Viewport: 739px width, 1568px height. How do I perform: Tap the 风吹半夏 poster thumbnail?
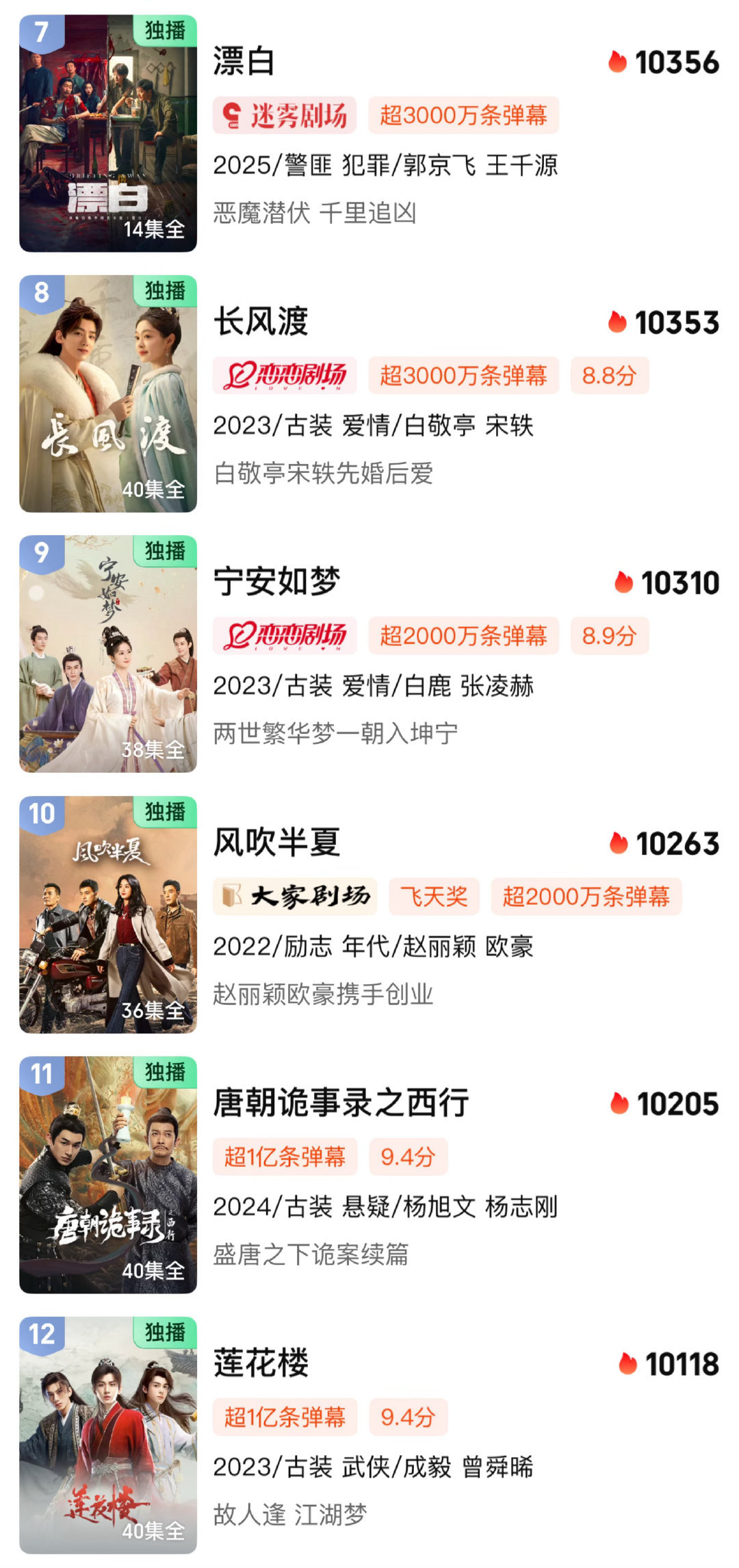click(x=108, y=914)
